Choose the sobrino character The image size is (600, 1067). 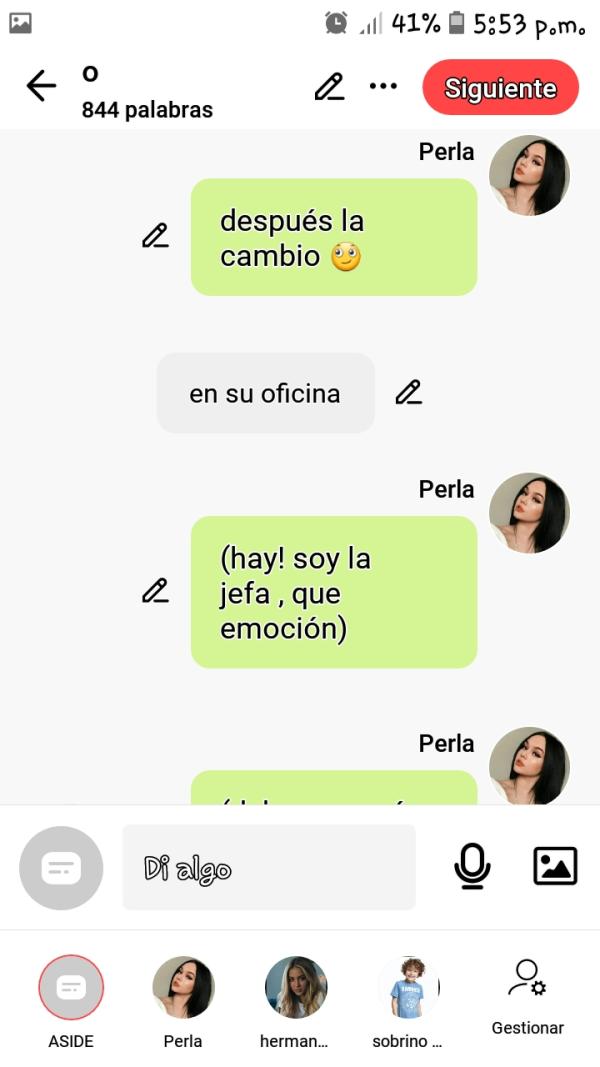(408, 988)
